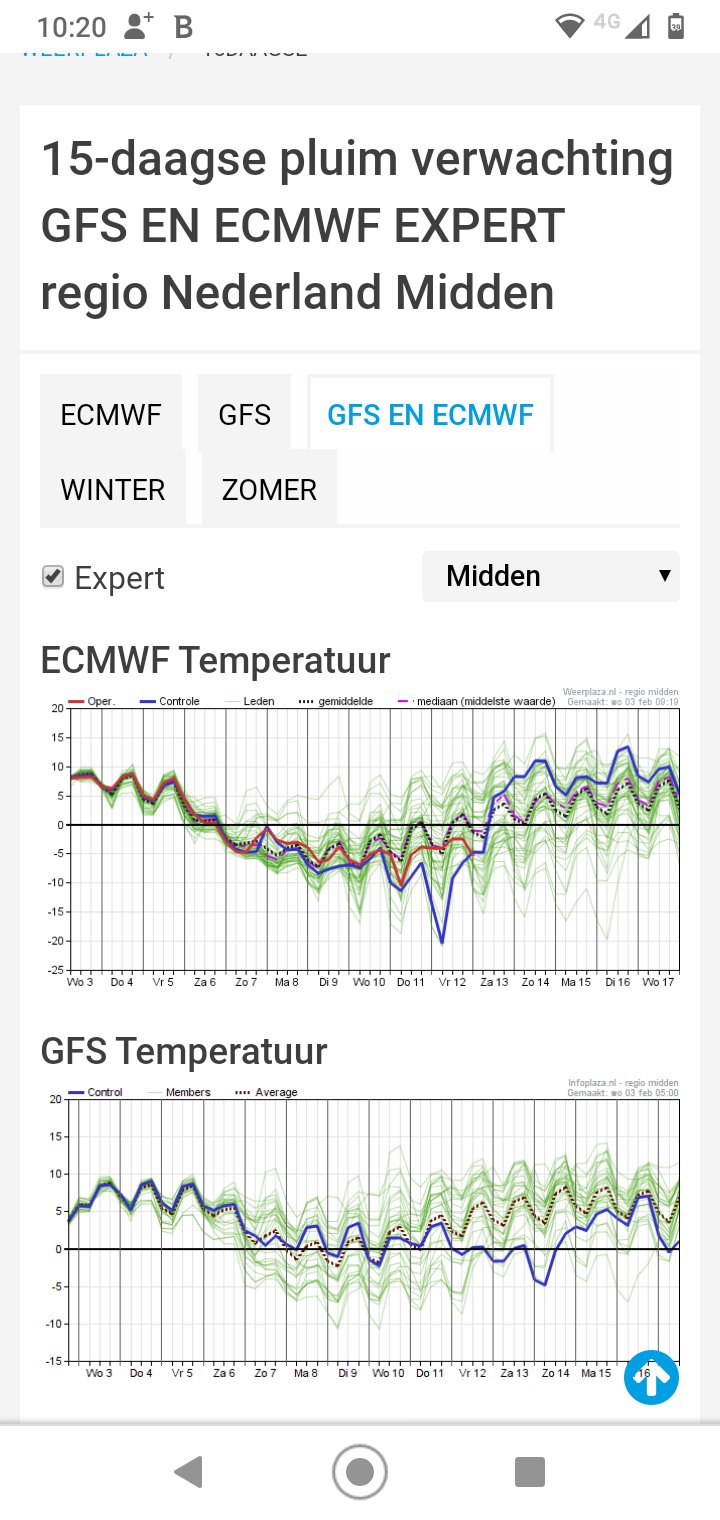
Task: Open the GFS EN ECMWF tab
Action: pos(430,415)
